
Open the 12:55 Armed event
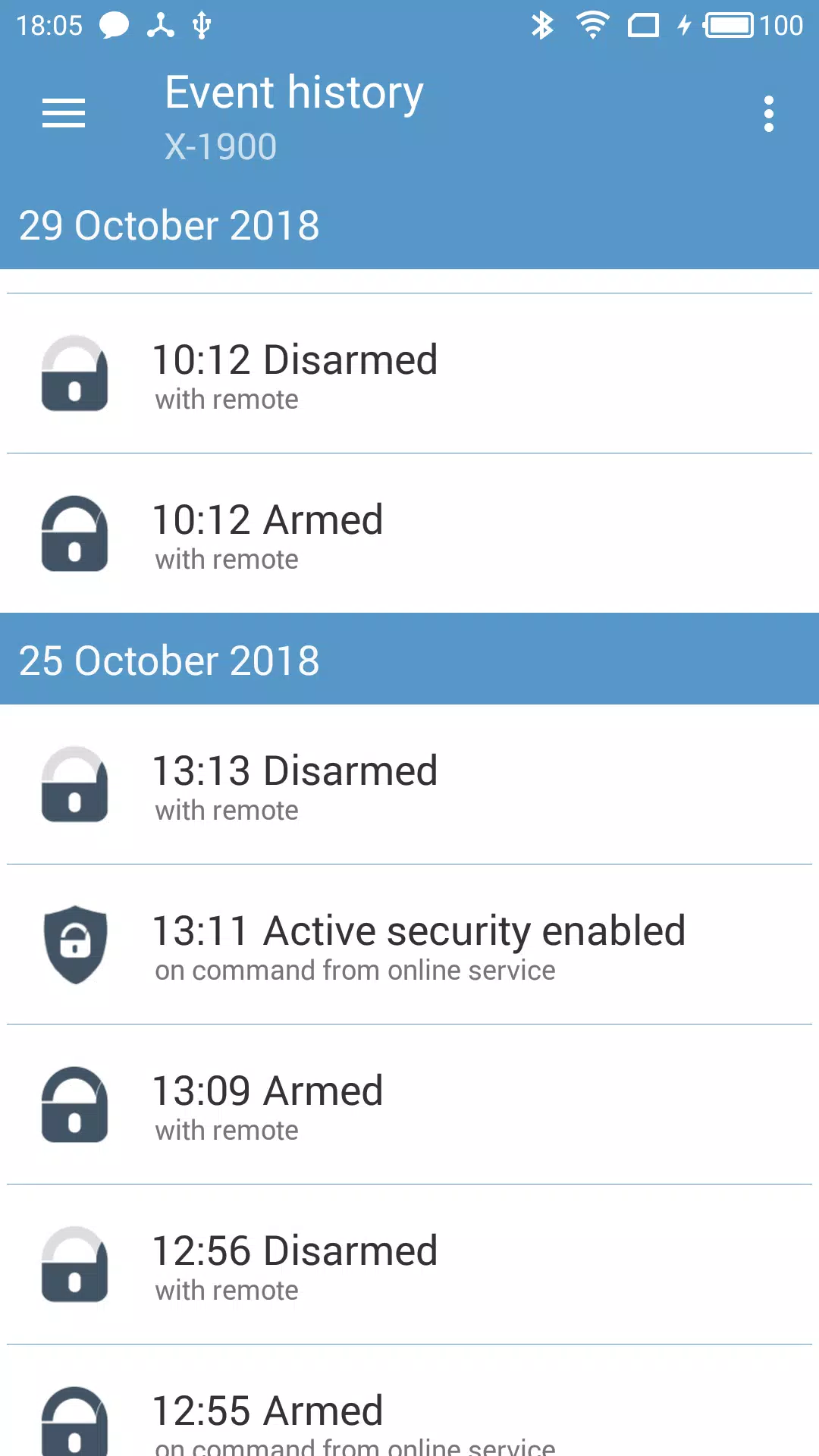[409, 1418]
